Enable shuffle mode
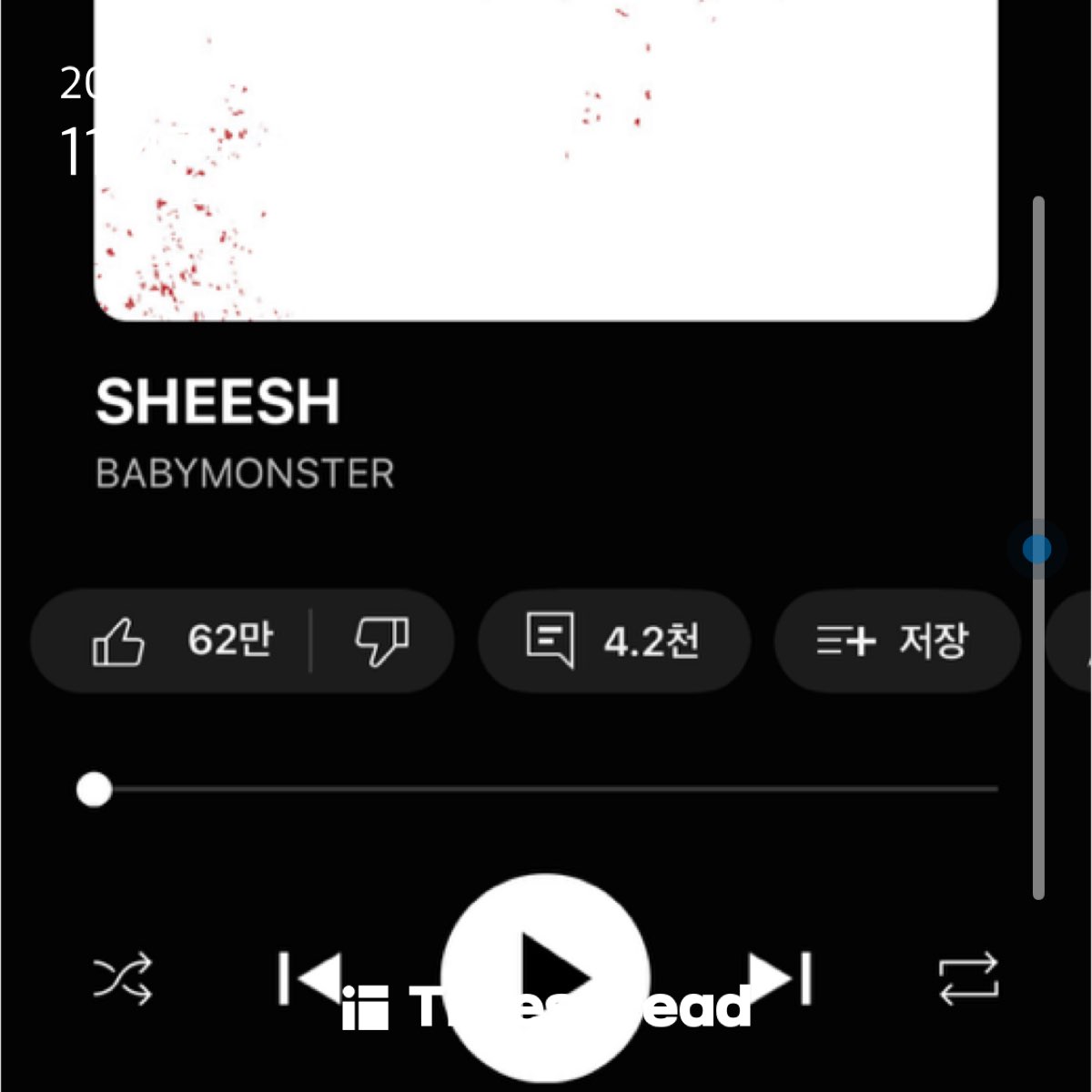 pos(122,980)
